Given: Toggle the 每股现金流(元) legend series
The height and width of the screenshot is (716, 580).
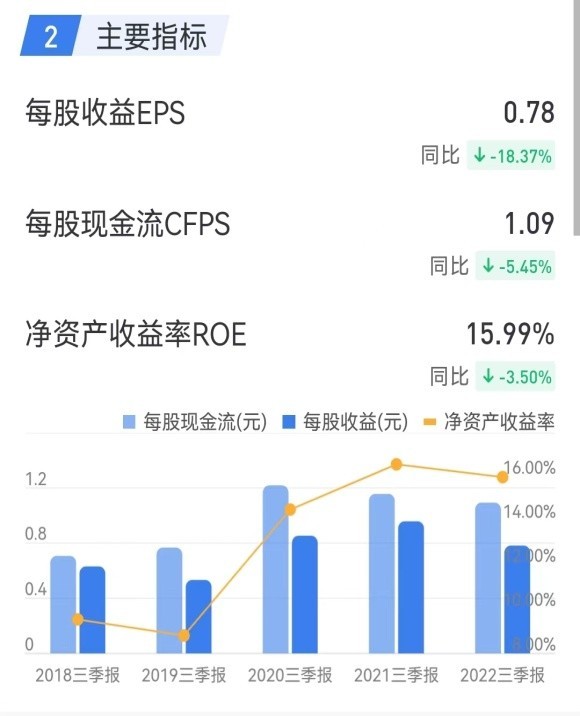Looking at the screenshot, I should tap(195, 421).
